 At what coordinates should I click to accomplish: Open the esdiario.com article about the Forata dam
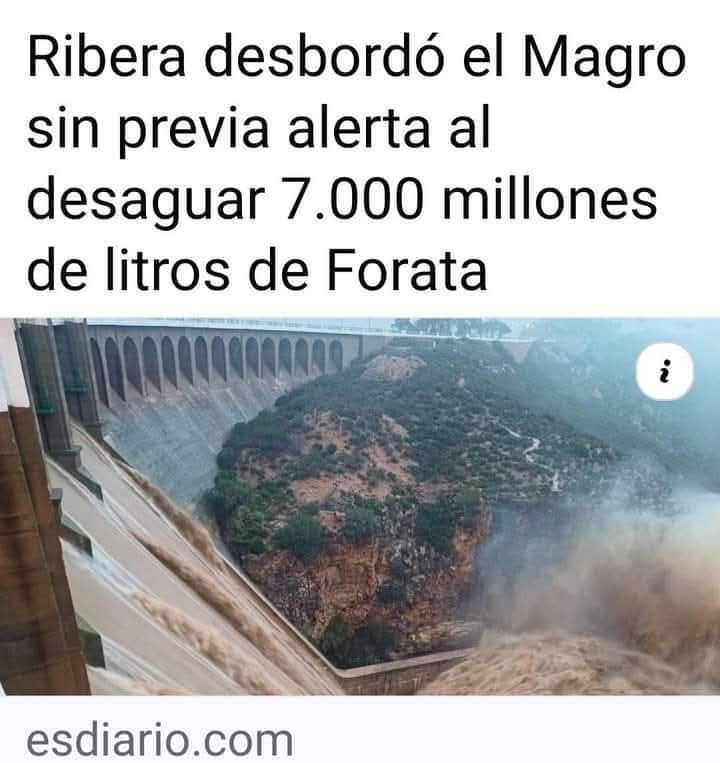(357, 163)
